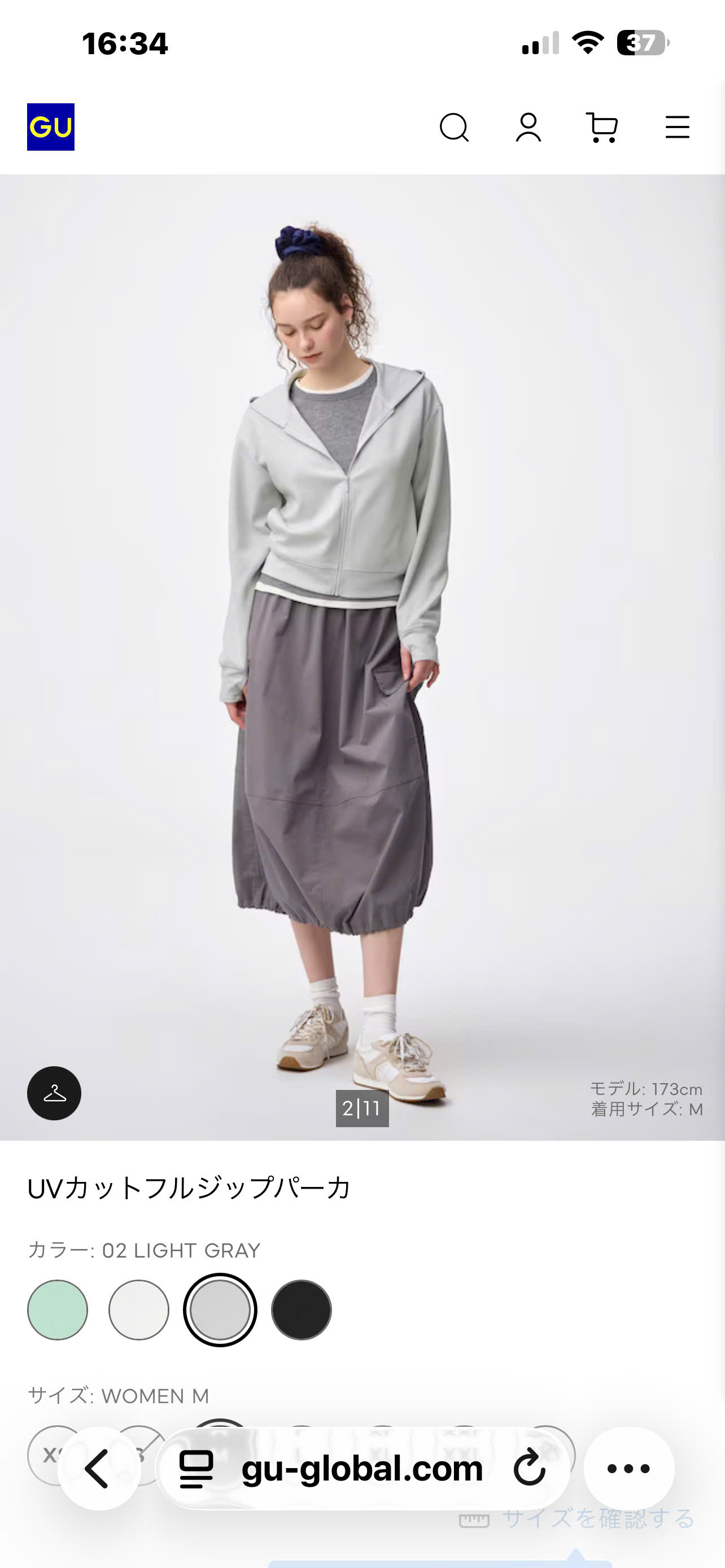Open the search icon in header
This screenshot has width=725, height=1568.
point(454,127)
